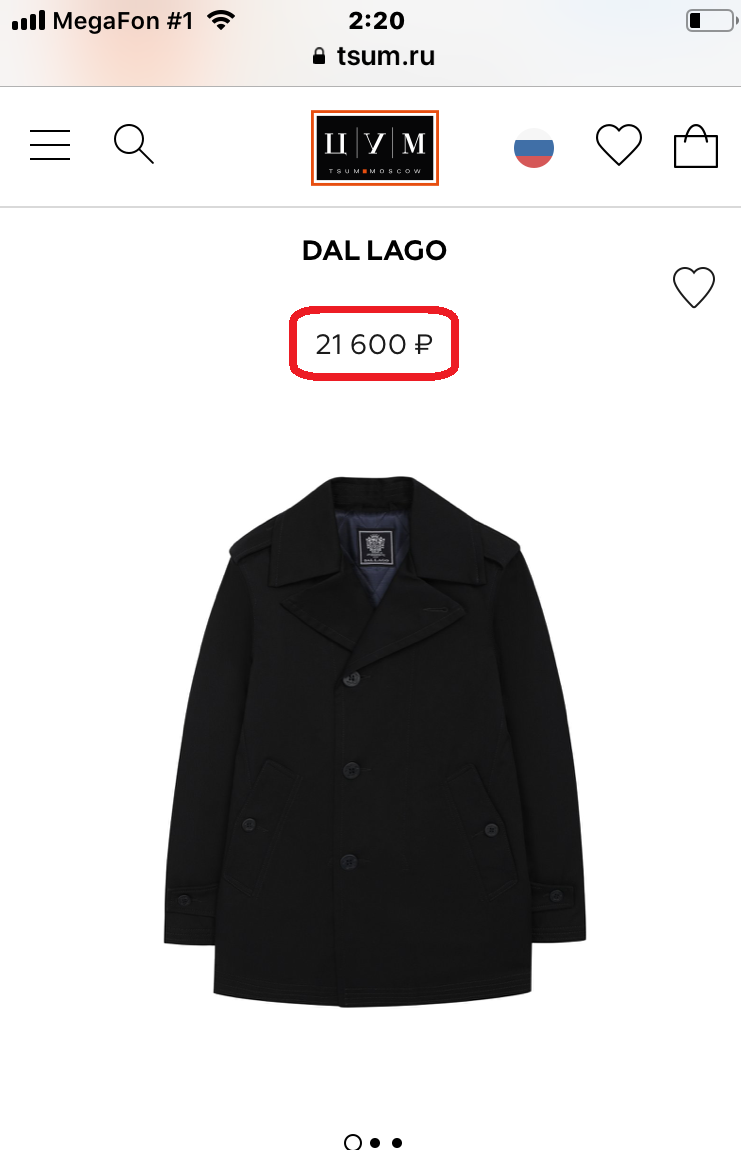Open the wishlist heart in header
Screen dimensions: 741x1150
(618, 146)
